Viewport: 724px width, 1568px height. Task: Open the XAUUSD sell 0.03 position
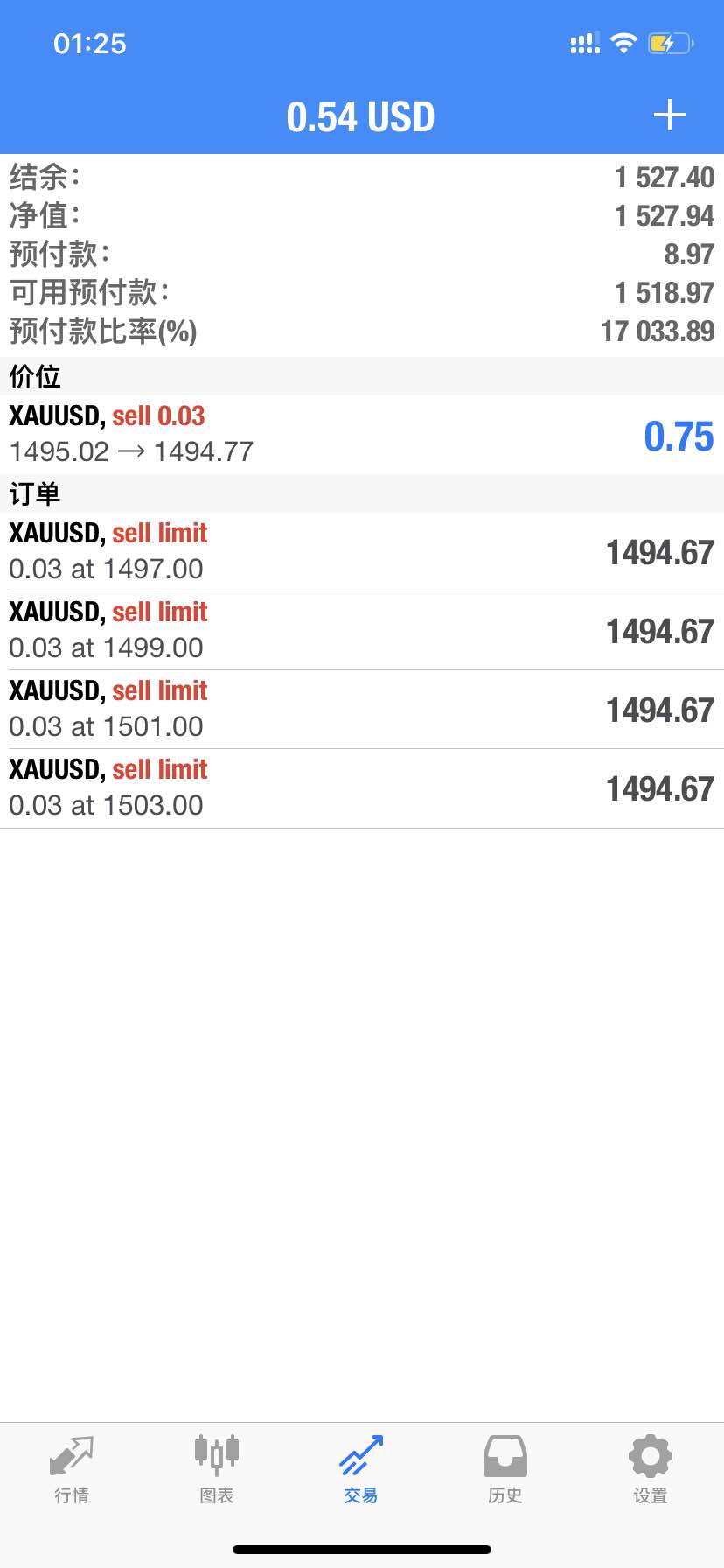point(362,435)
